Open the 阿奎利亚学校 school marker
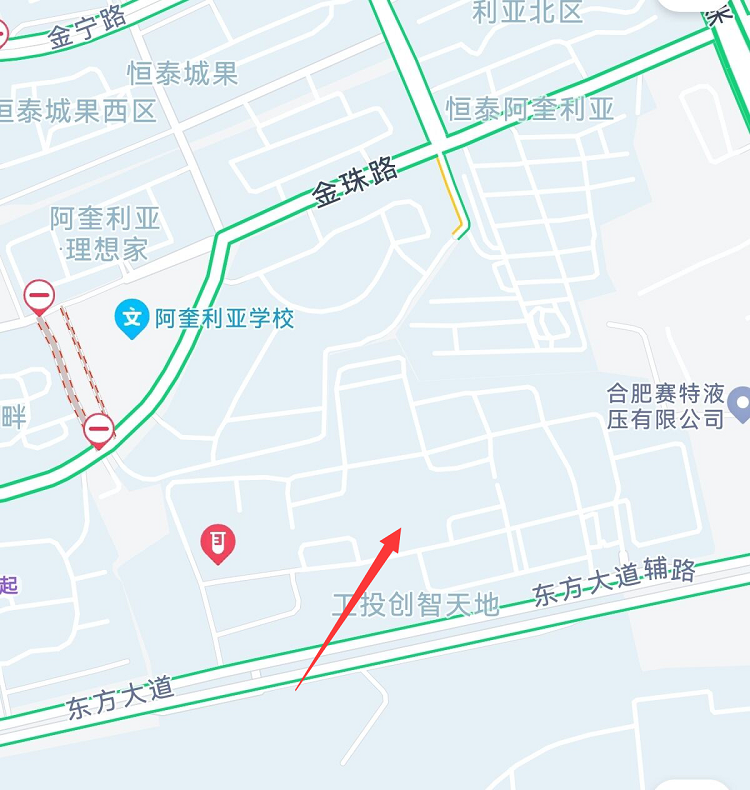Screen dimensions: 750x790 point(131,318)
